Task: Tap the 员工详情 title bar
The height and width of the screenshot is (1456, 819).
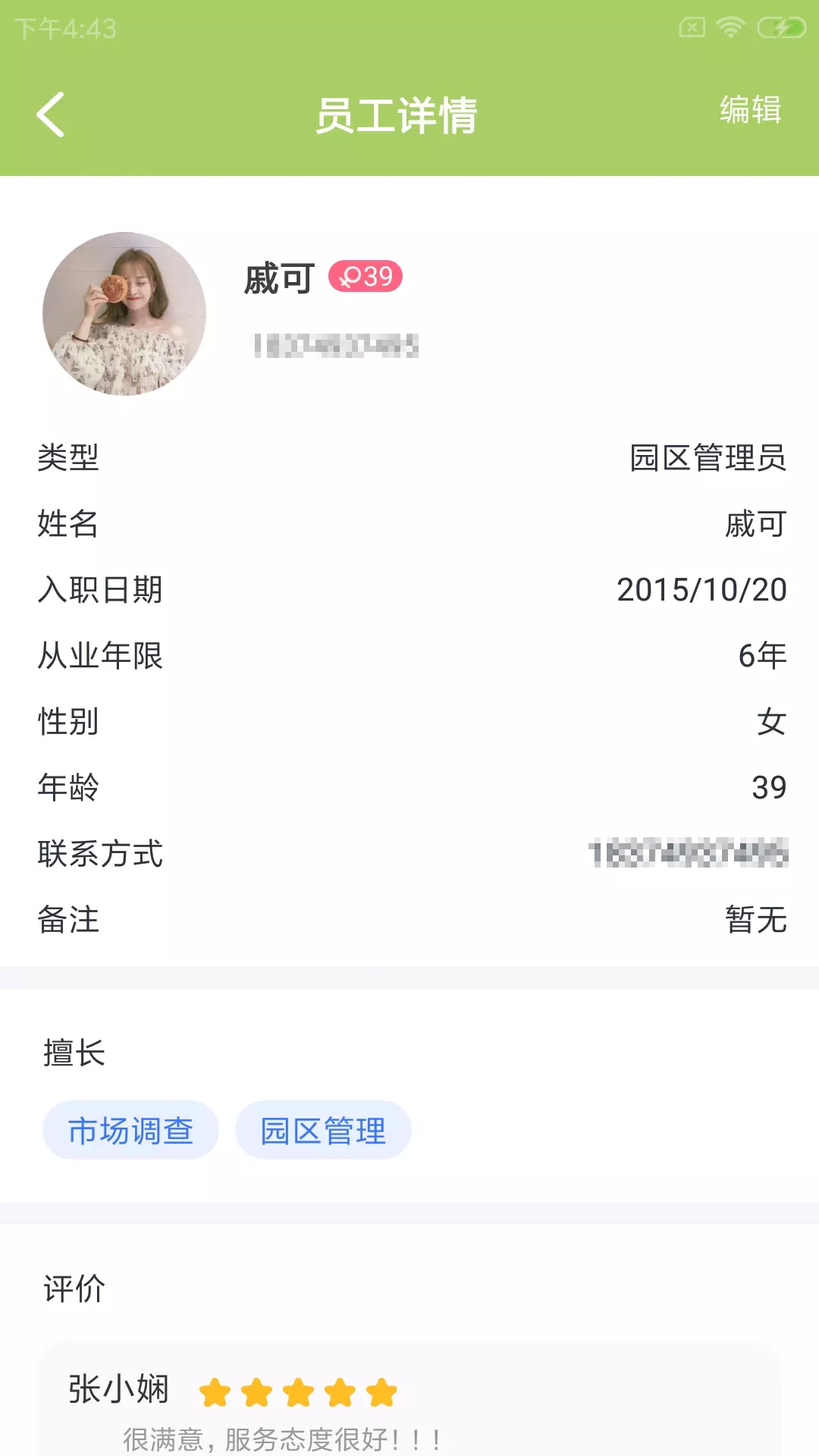Action: 397,115
